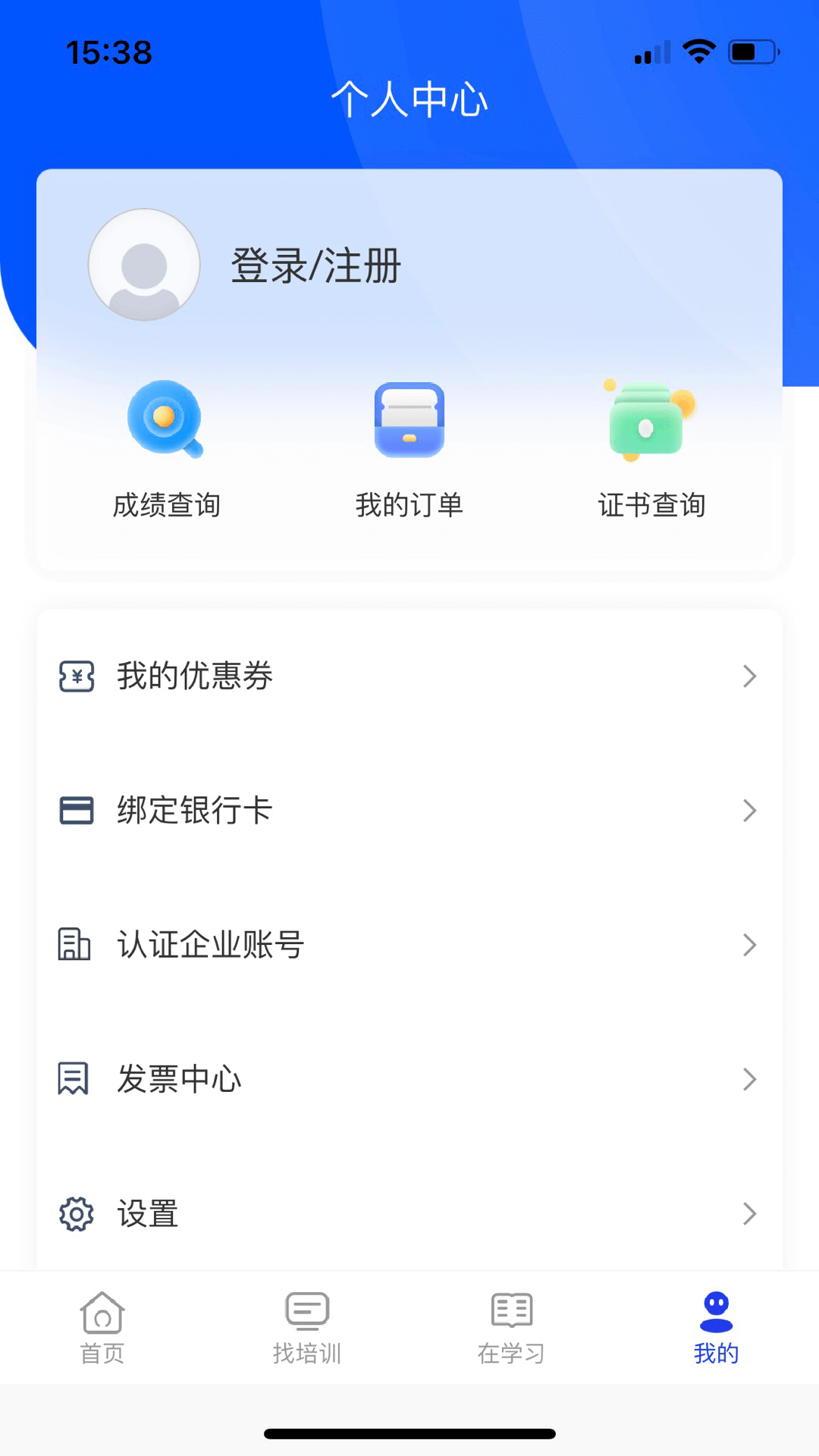Expand 发票中心 via its chevron
Image resolution: width=819 pixels, height=1456 pixels.
[749, 1078]
